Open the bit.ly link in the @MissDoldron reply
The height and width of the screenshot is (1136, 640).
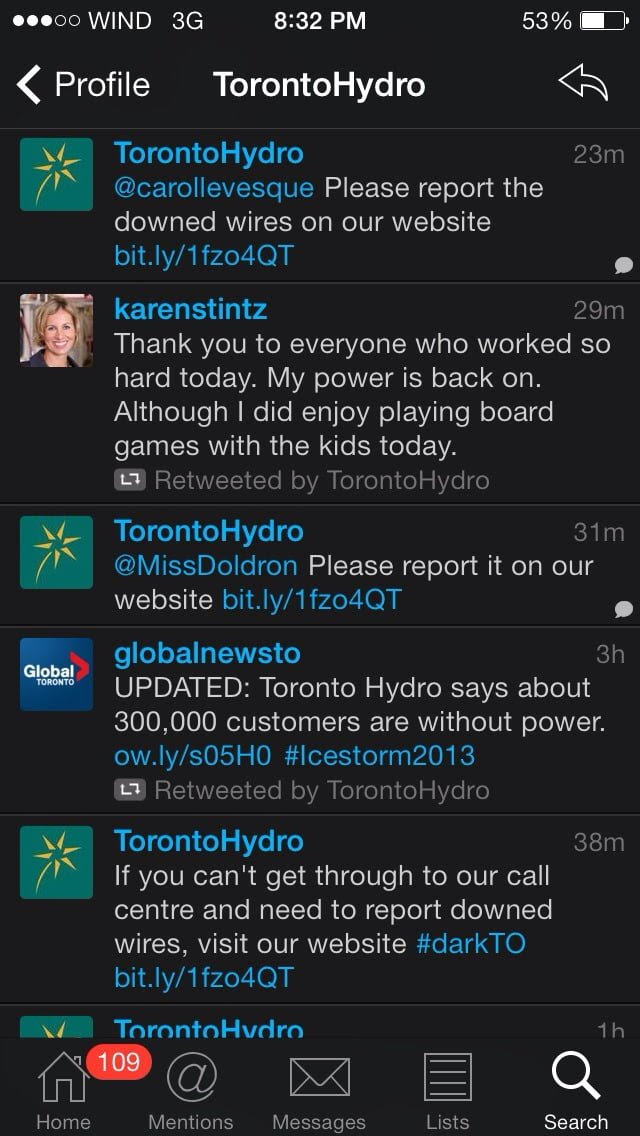(311, 600)
